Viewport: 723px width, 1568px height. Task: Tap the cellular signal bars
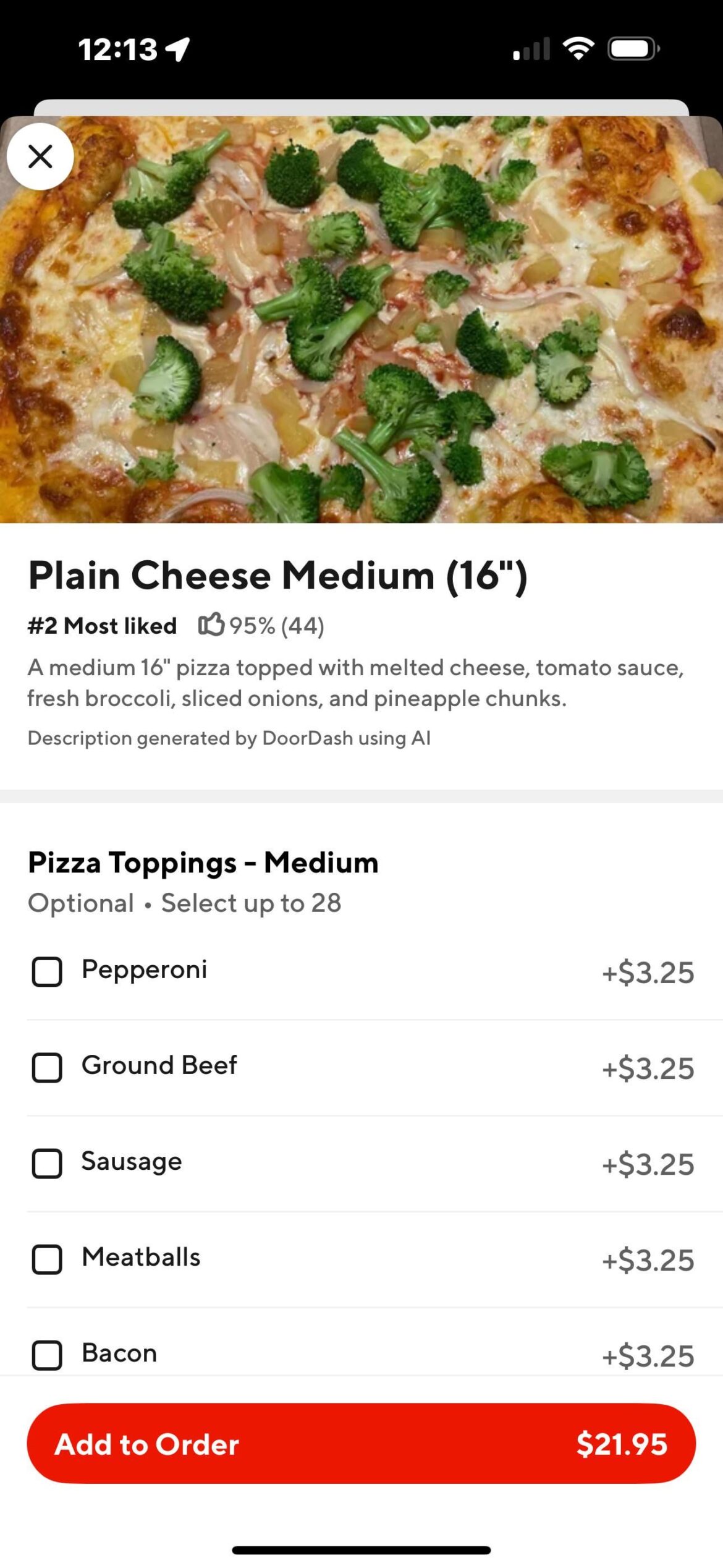click(530, 51)
